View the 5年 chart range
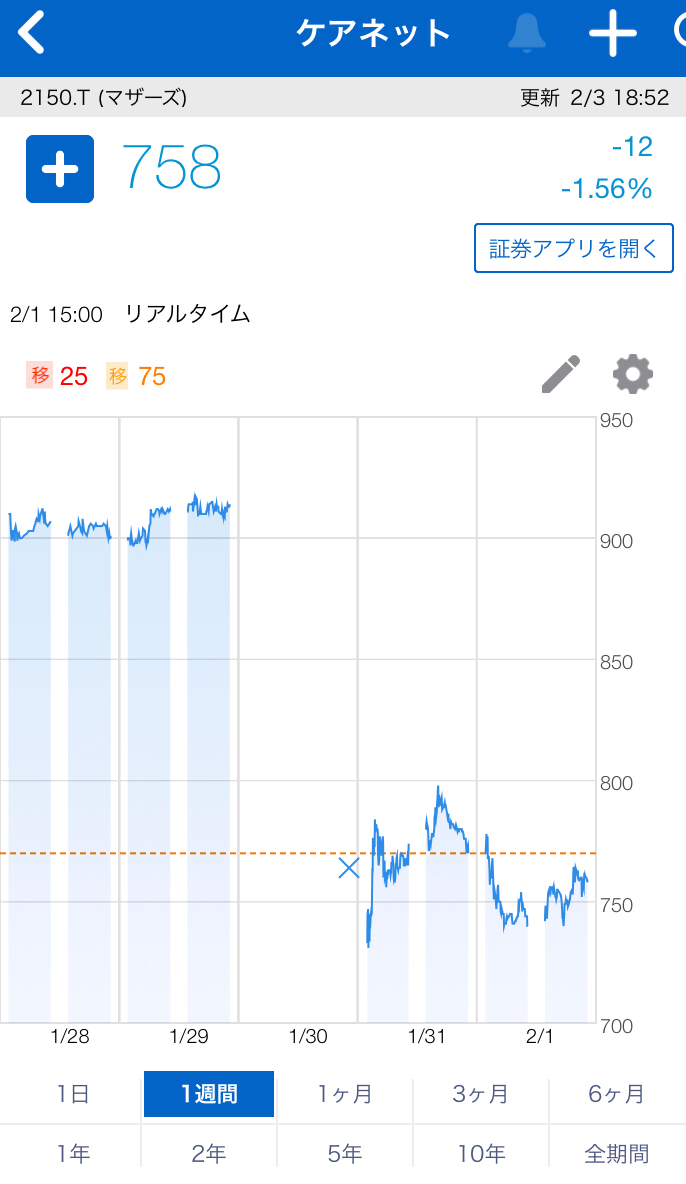 345,1154
